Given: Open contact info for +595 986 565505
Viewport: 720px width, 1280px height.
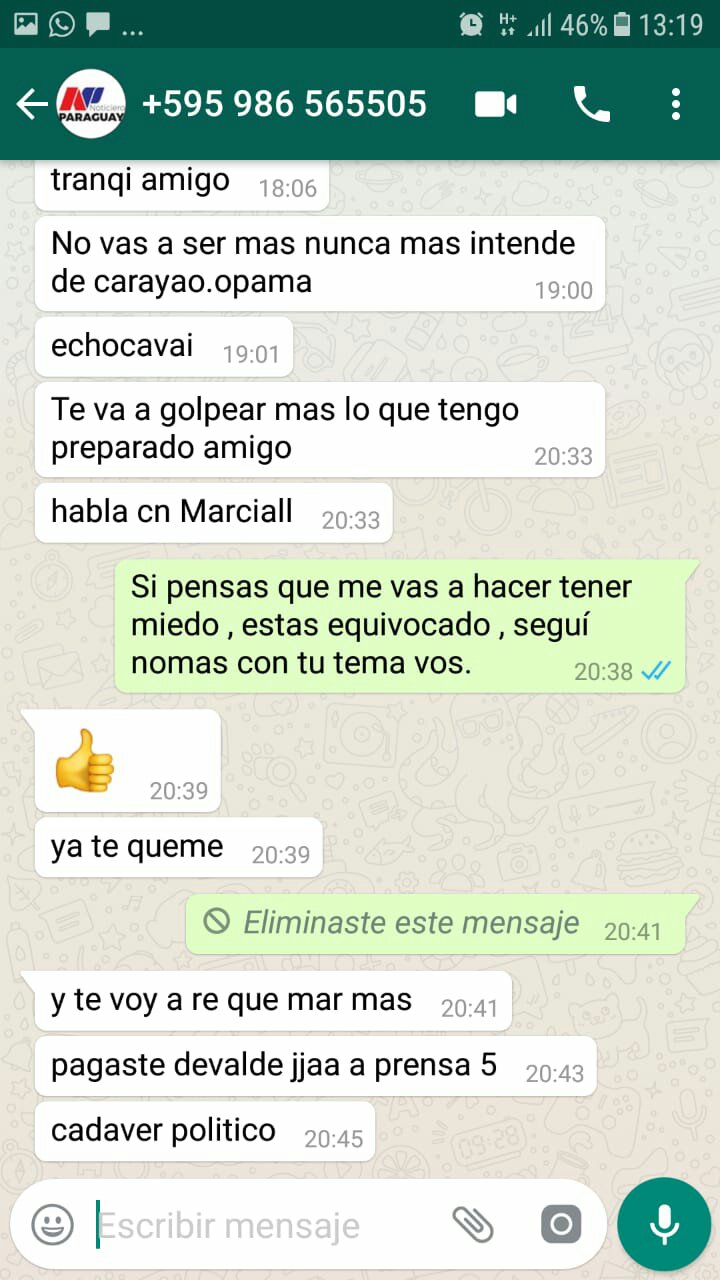Looking at the screenshot, I should click(285, 104).
